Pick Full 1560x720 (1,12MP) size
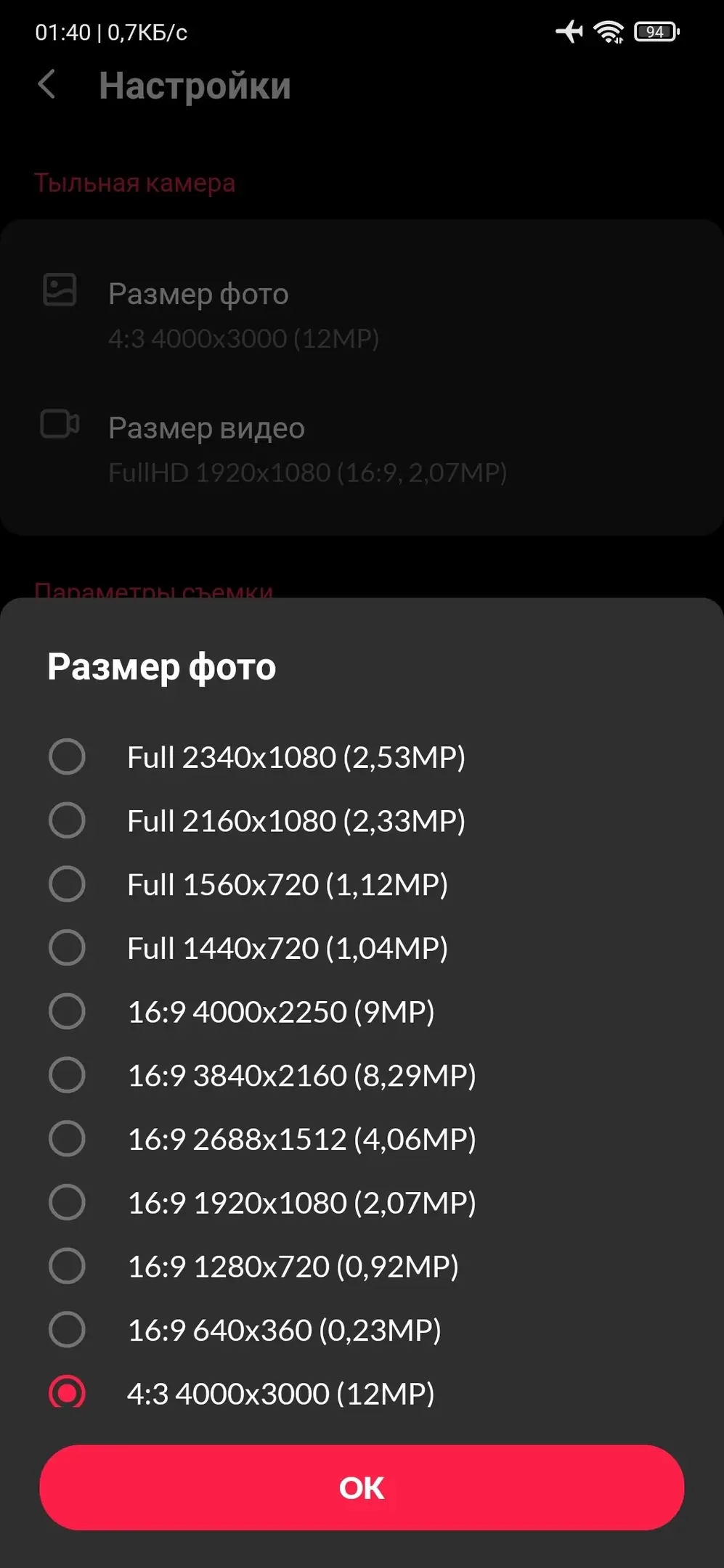 67,884
